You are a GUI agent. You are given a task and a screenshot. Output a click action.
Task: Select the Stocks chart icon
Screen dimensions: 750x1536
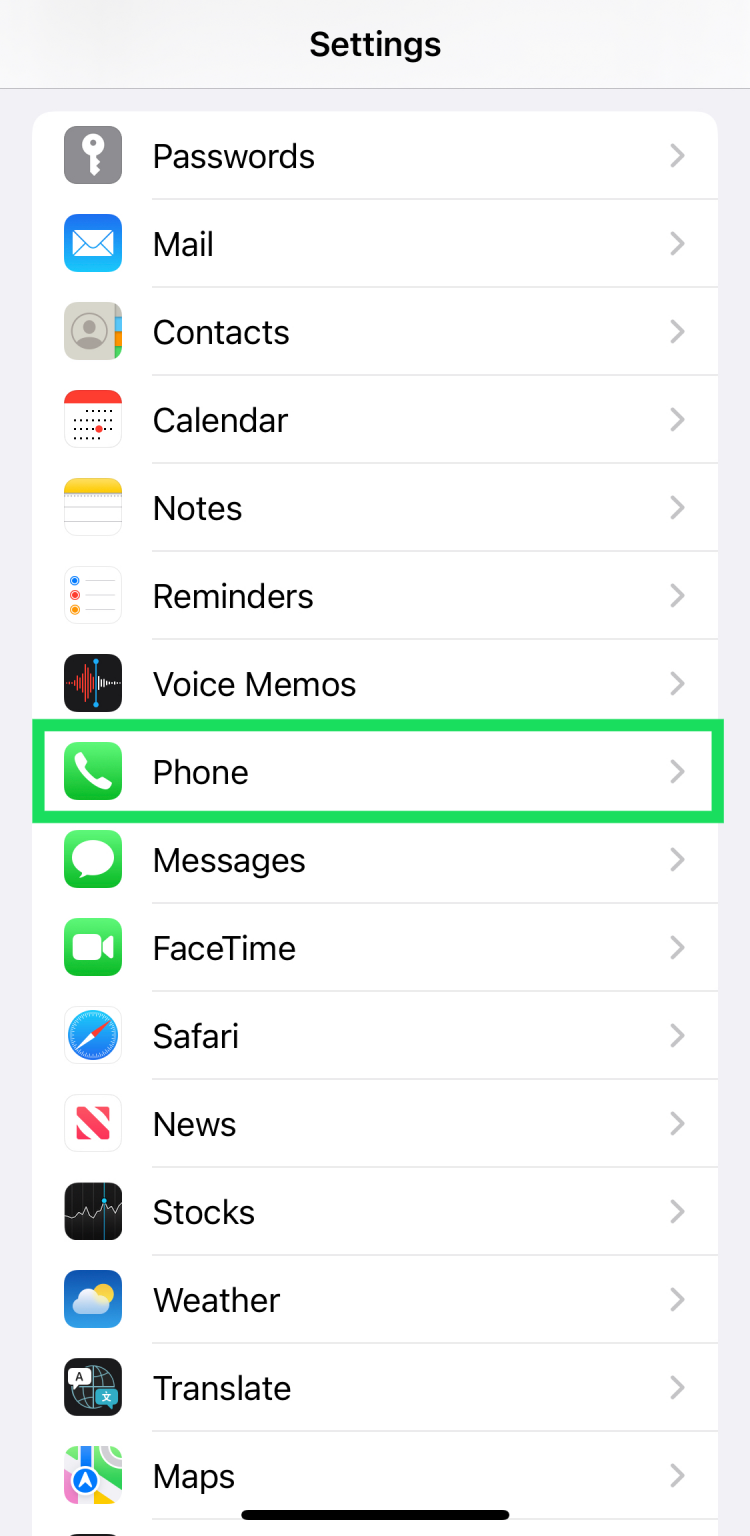pos(92,1211)
